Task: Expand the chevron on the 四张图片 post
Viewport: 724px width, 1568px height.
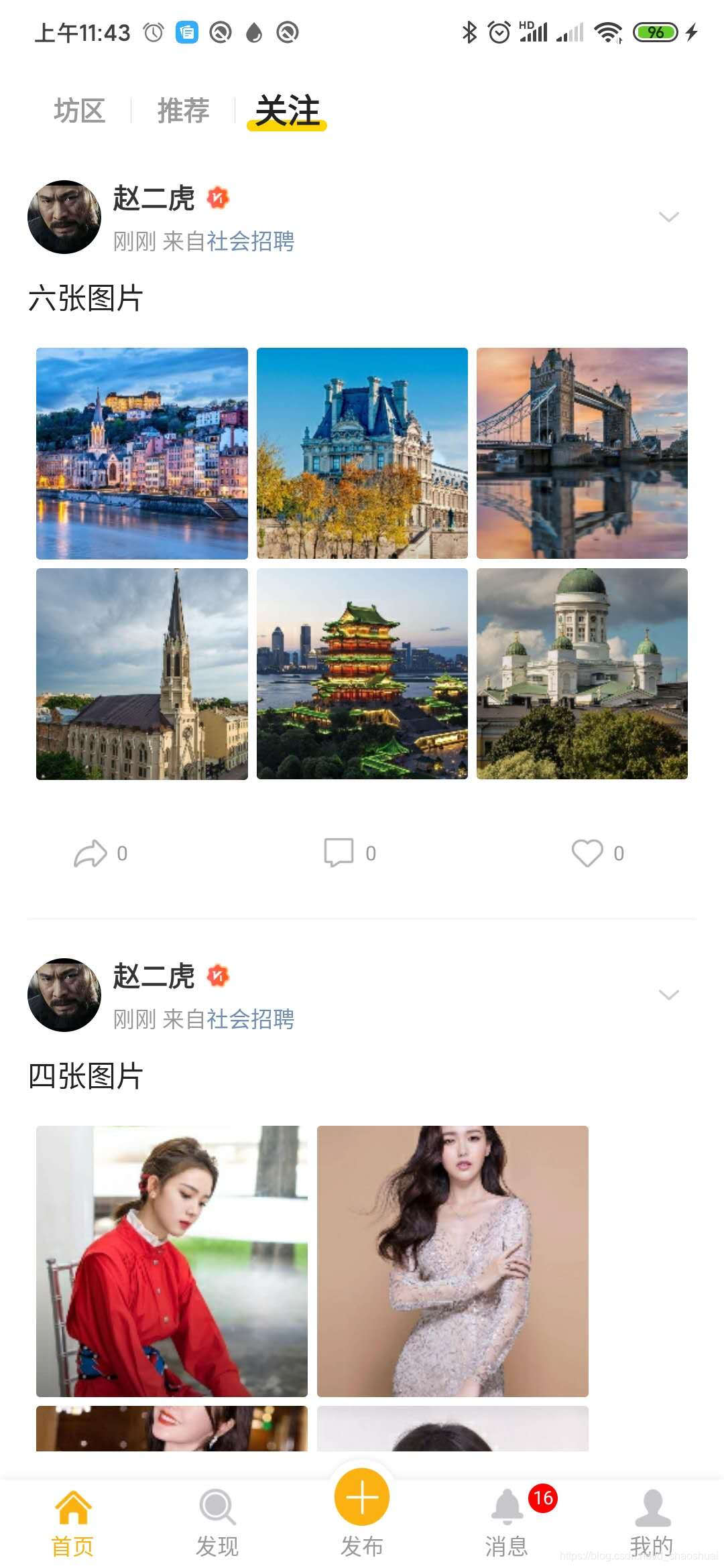Action: (668, 994)
